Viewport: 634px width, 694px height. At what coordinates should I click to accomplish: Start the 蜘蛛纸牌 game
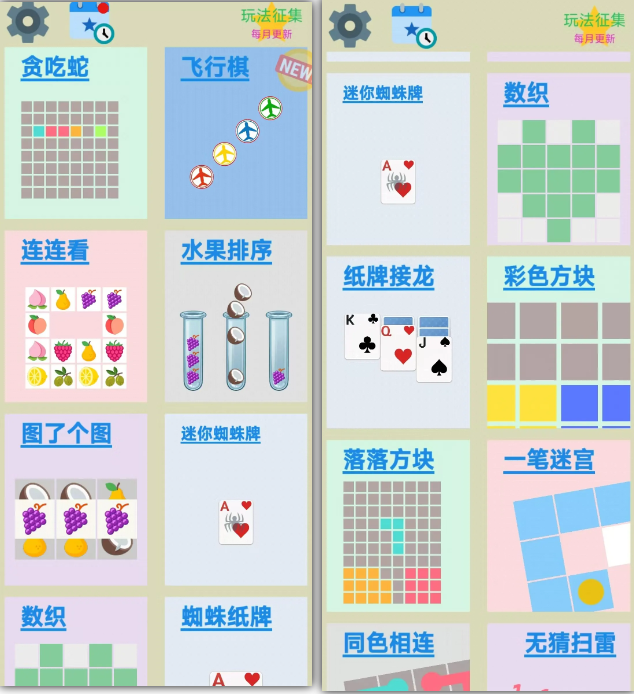236,643
